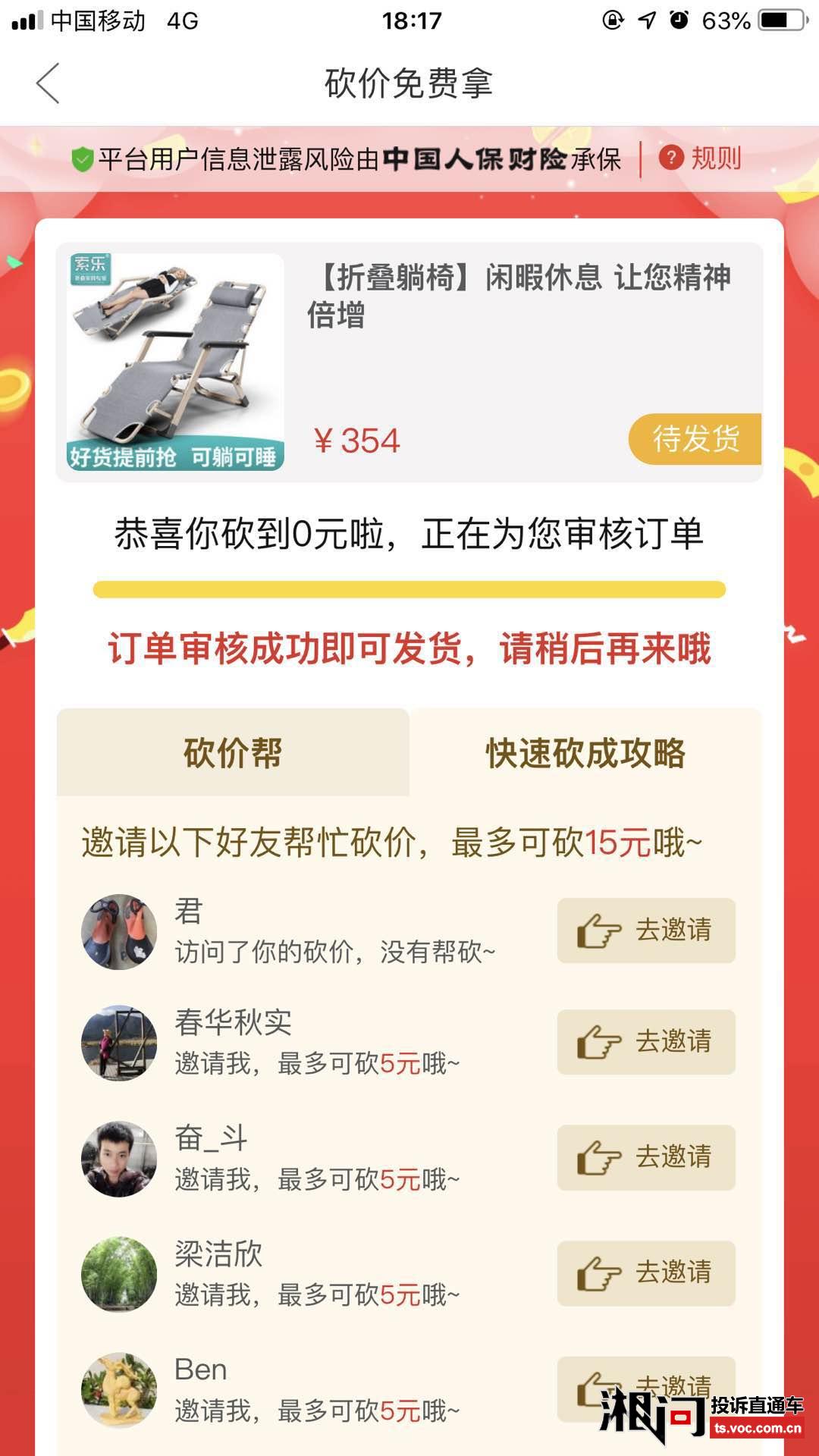819x1456 pixels.
Task: Tap the 待发货 status button
Action: [x=695, y=439]
